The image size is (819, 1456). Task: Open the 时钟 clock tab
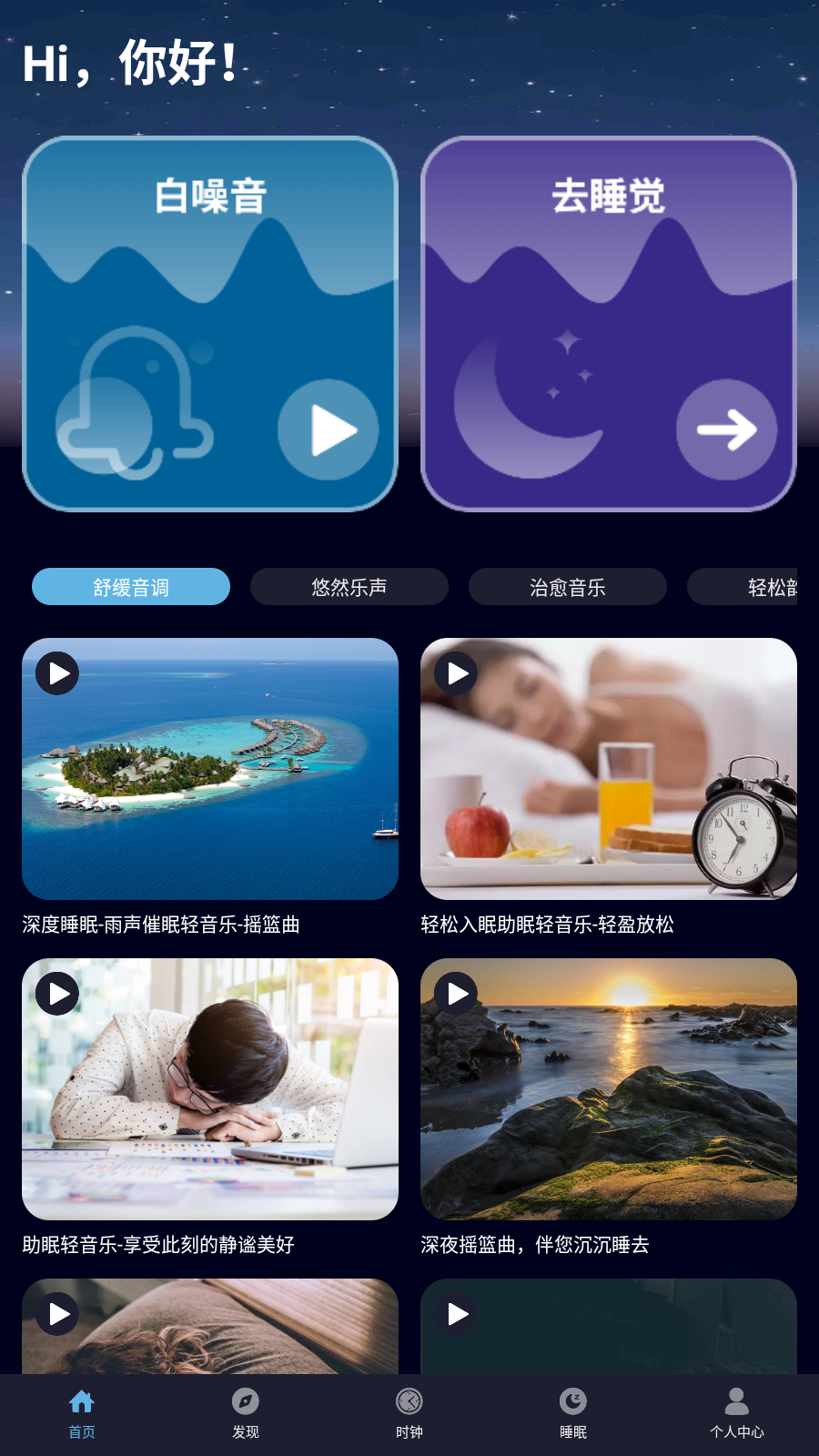[x=409, y=1413]
